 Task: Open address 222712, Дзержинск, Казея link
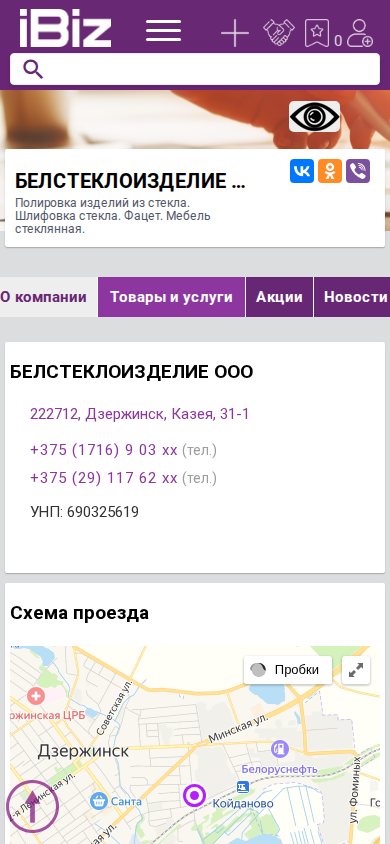(140, 414)
